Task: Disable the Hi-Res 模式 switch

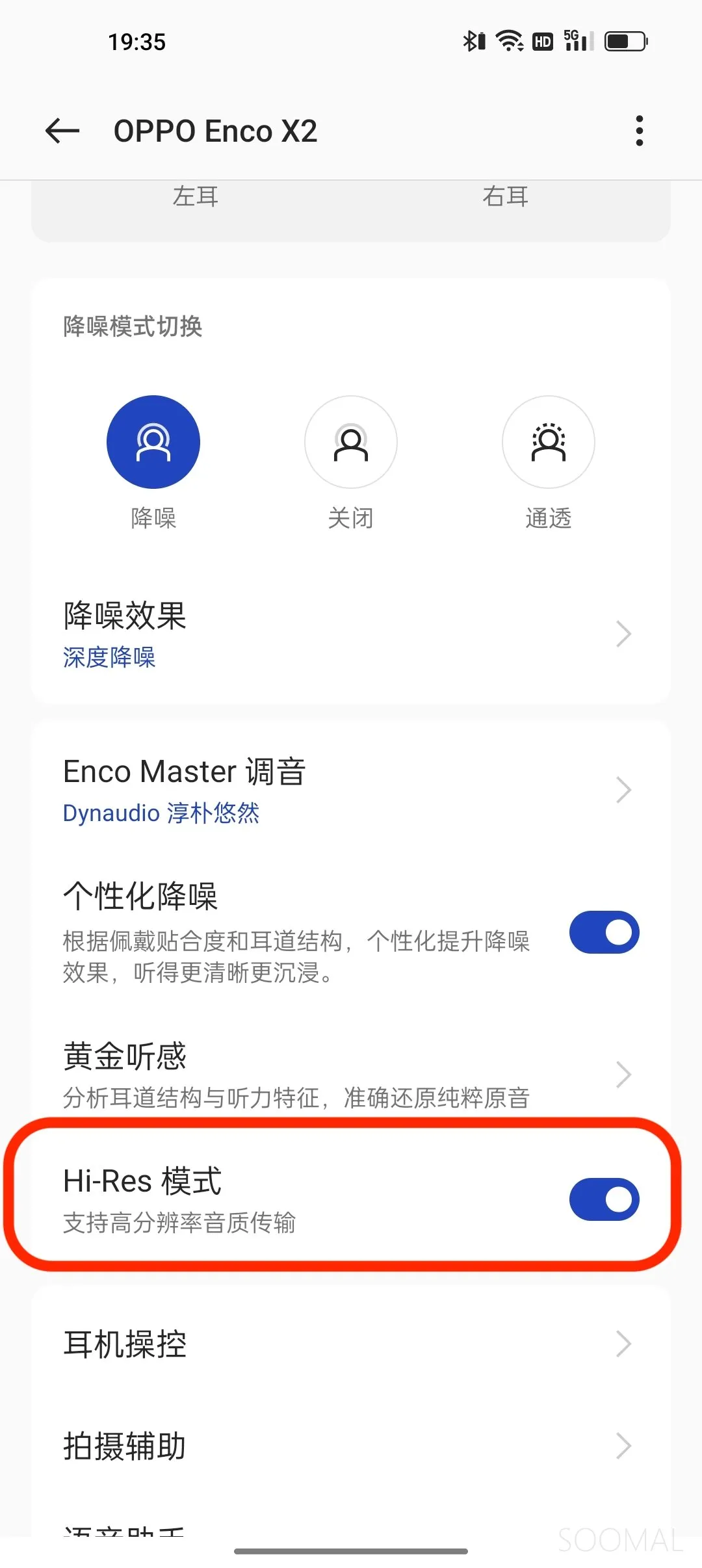Action: click(x=604, y=1199)
